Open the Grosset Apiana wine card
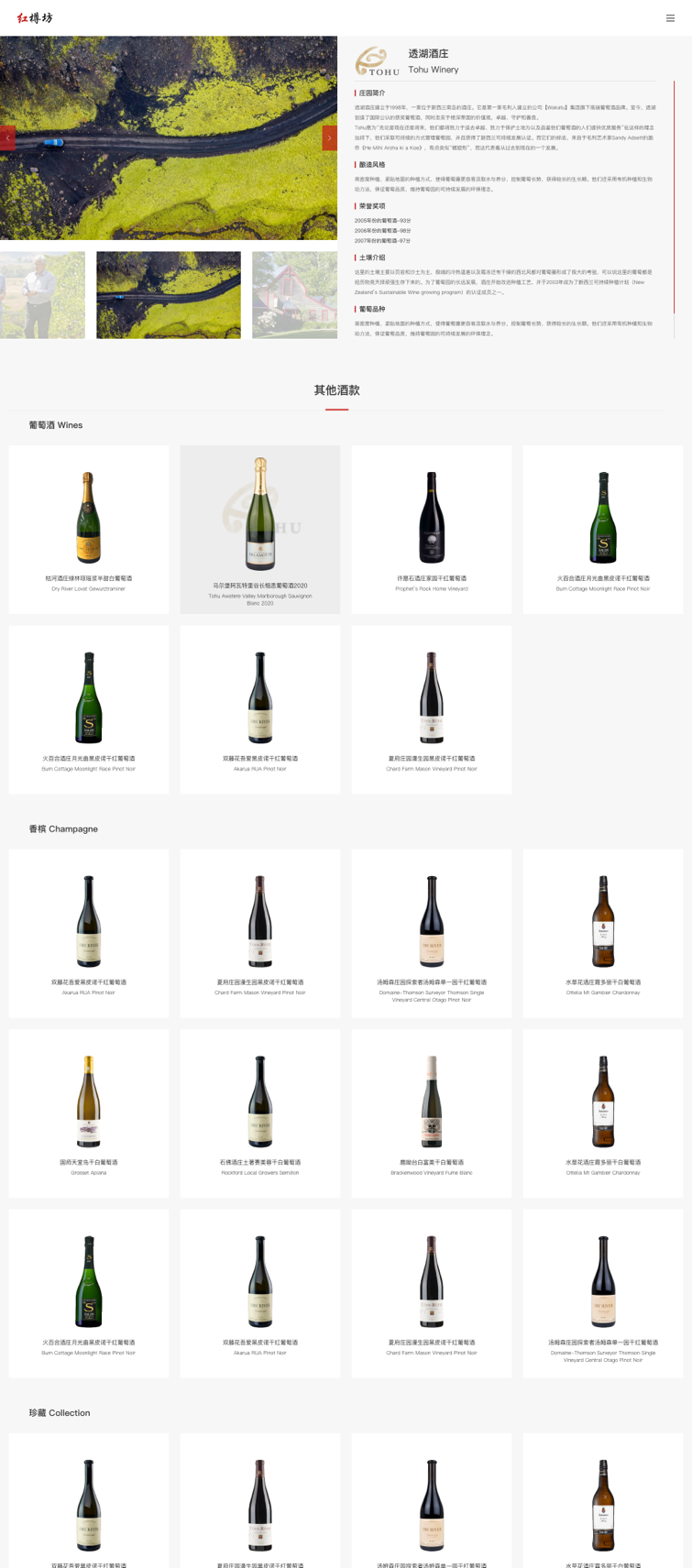This screenshot has height=1568, width=692. pos(89,1113)
